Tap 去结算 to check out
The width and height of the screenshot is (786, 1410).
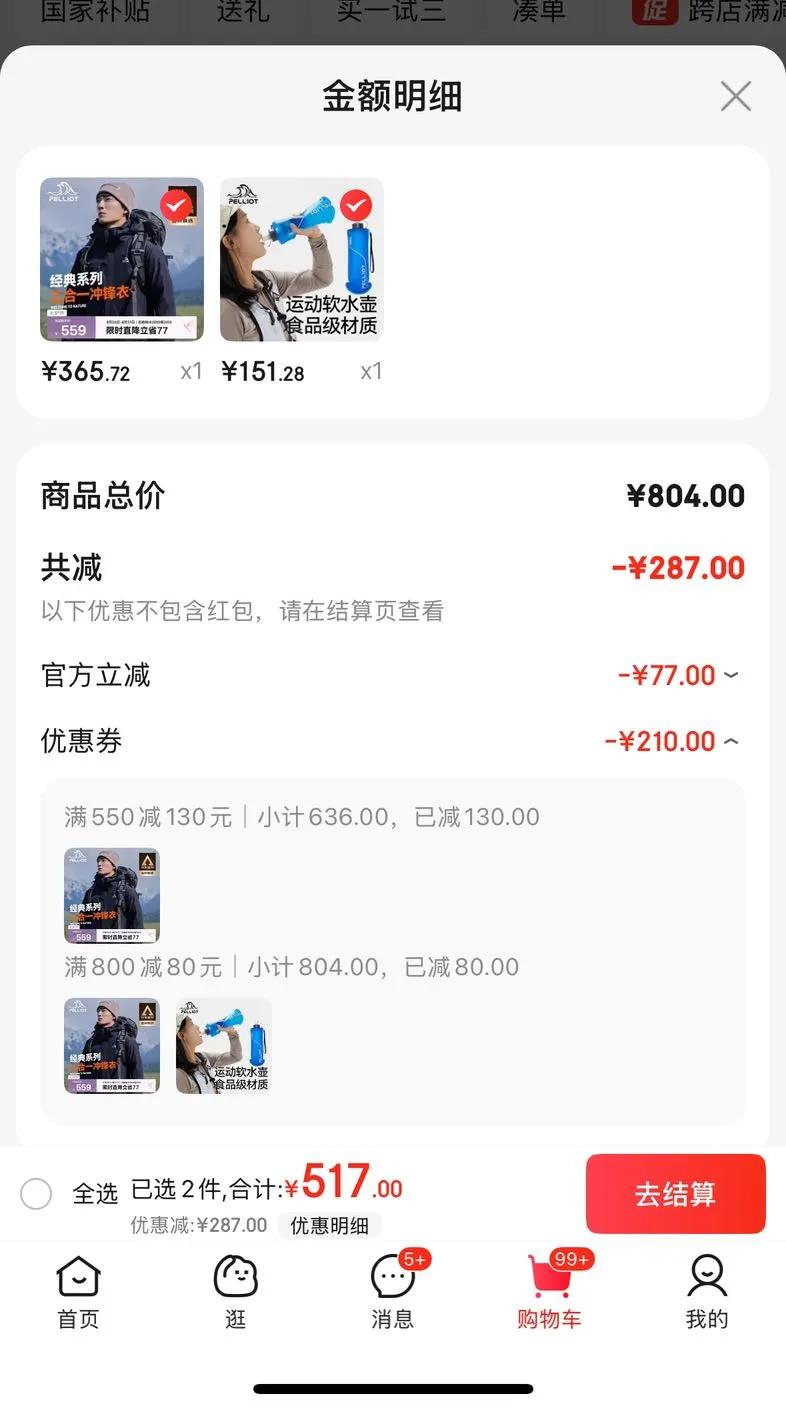675,1194
